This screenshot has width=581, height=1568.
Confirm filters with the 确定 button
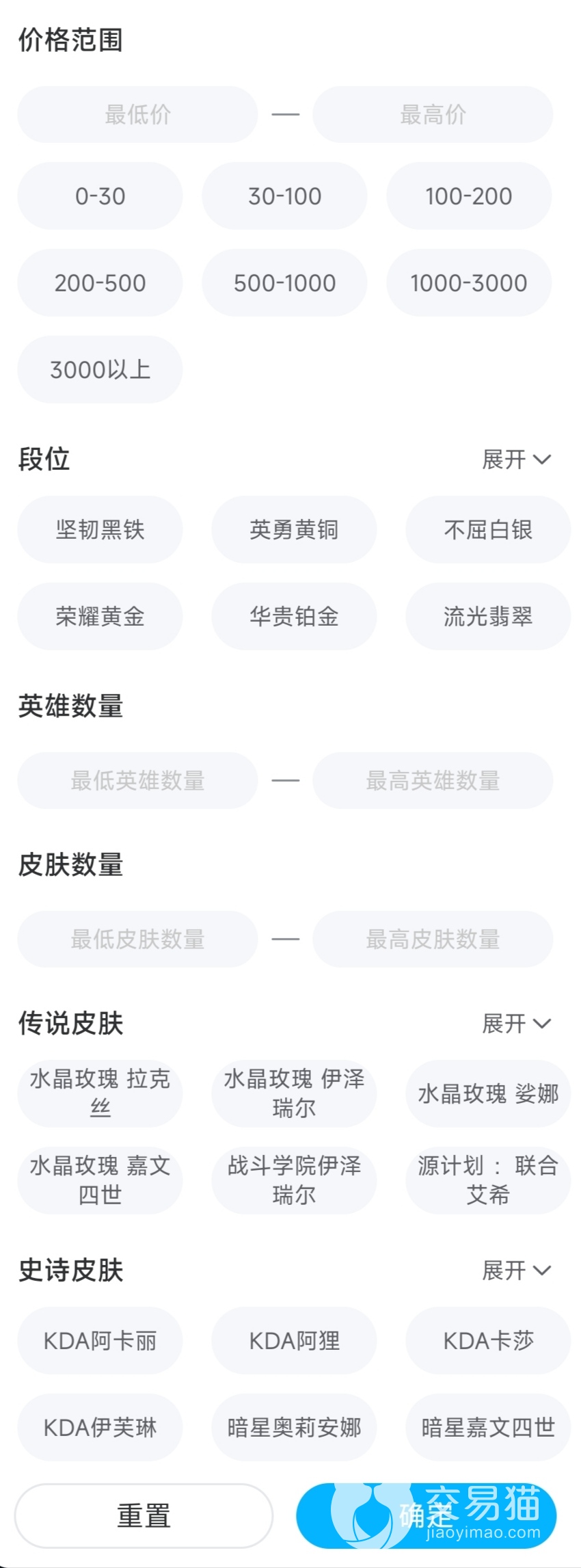[x=427, y=1516]
